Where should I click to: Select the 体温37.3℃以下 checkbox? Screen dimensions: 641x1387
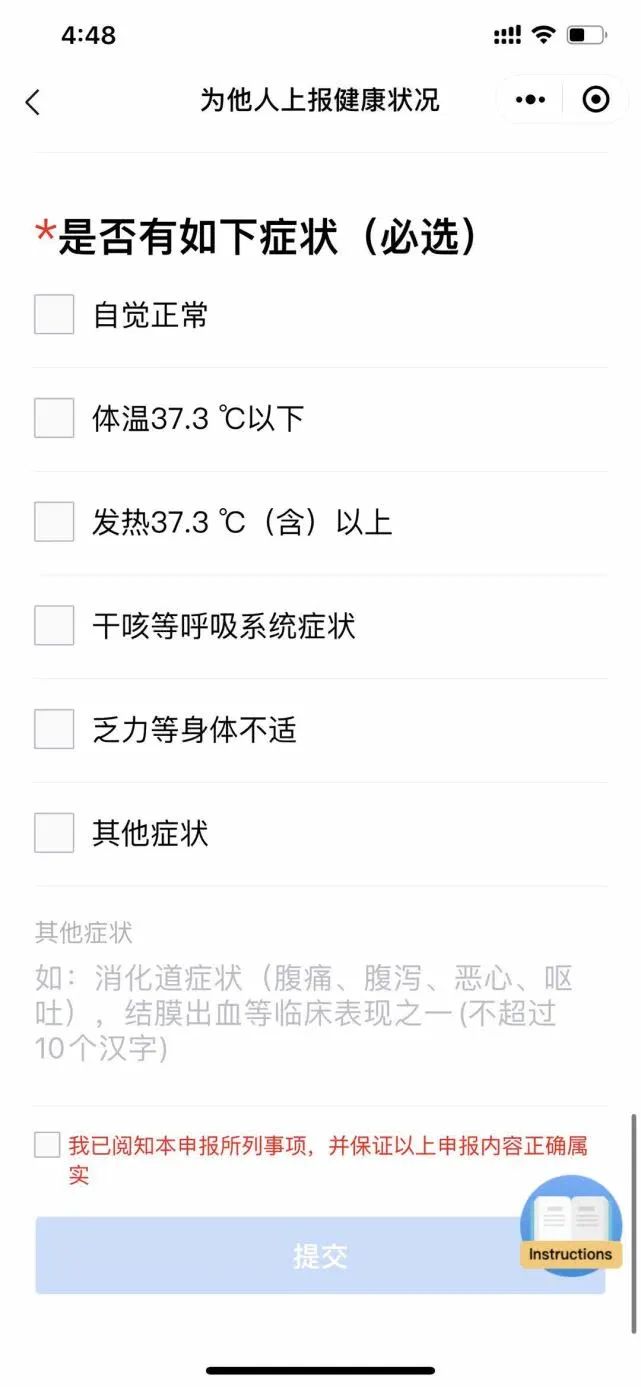[x=54, y=418]
